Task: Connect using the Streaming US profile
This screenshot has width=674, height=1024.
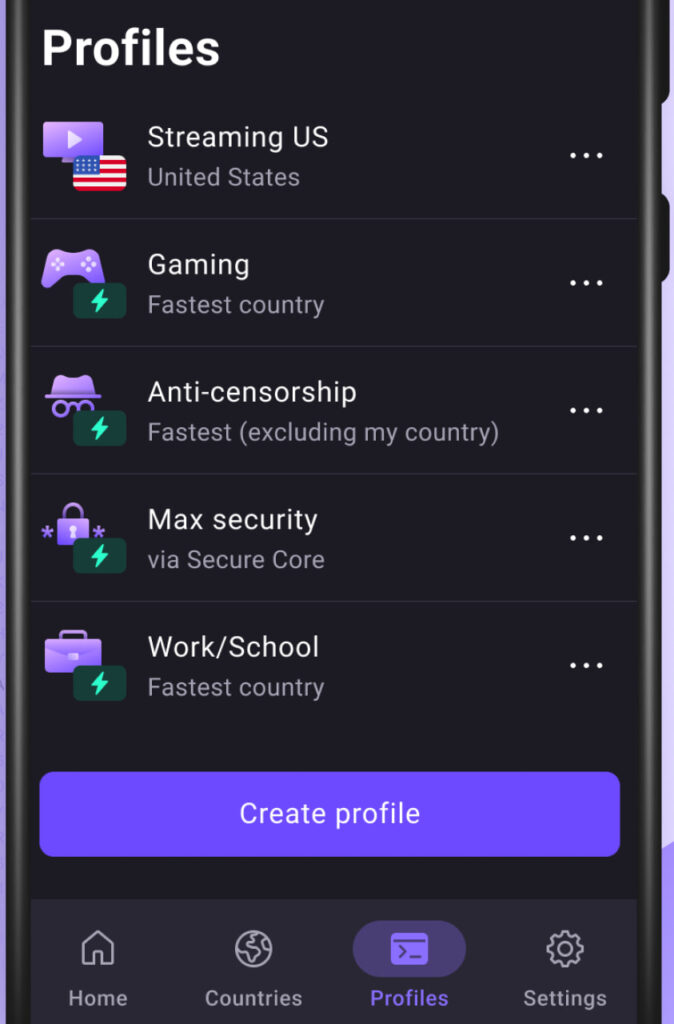Action: pyautogui.click(x=238, y=156)
